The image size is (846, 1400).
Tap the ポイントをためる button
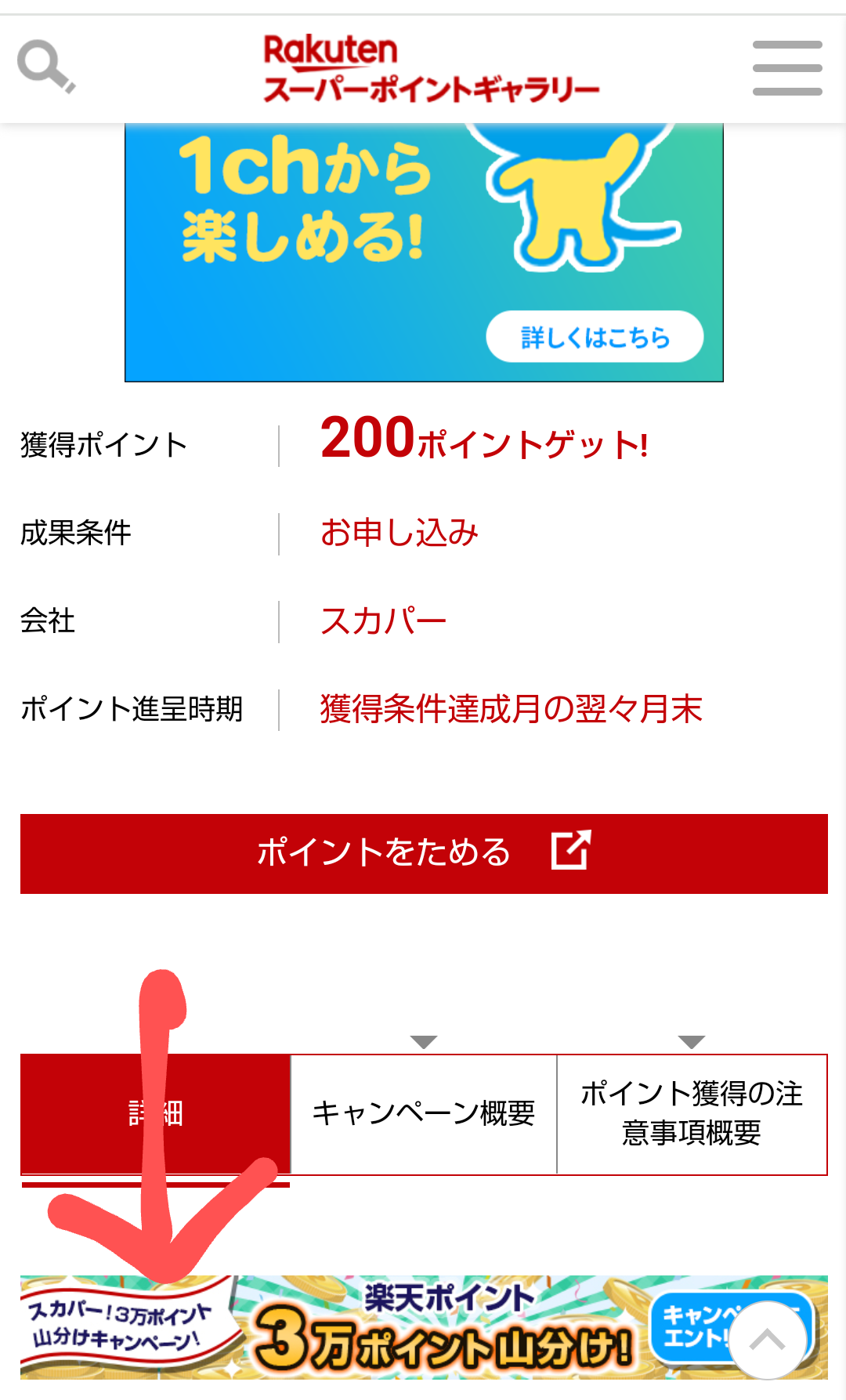[424, 853]
